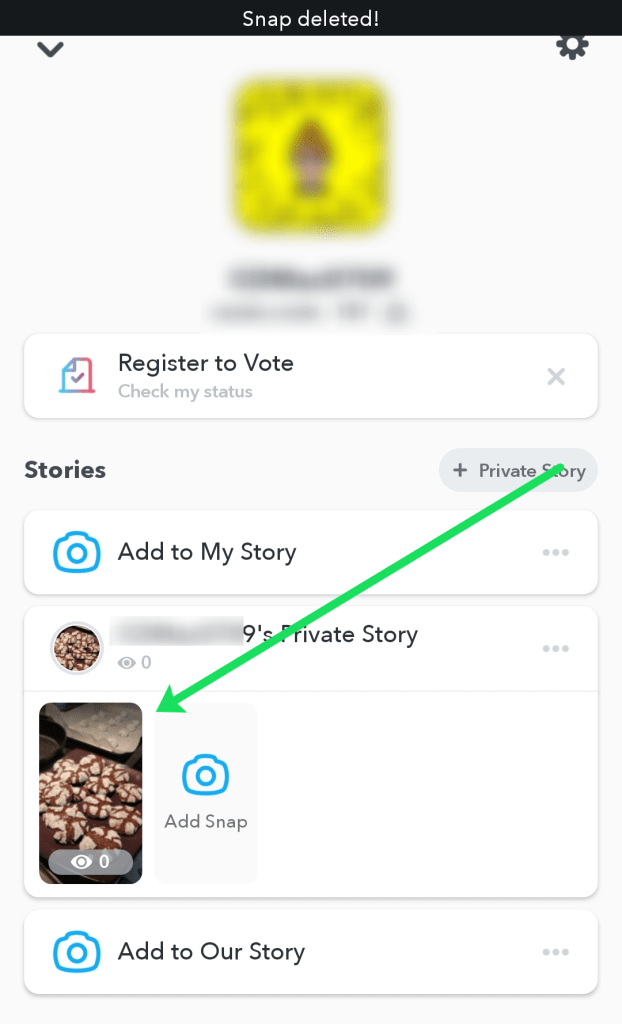Tap Add Snap to Private Story

click(x=206, y=793)
